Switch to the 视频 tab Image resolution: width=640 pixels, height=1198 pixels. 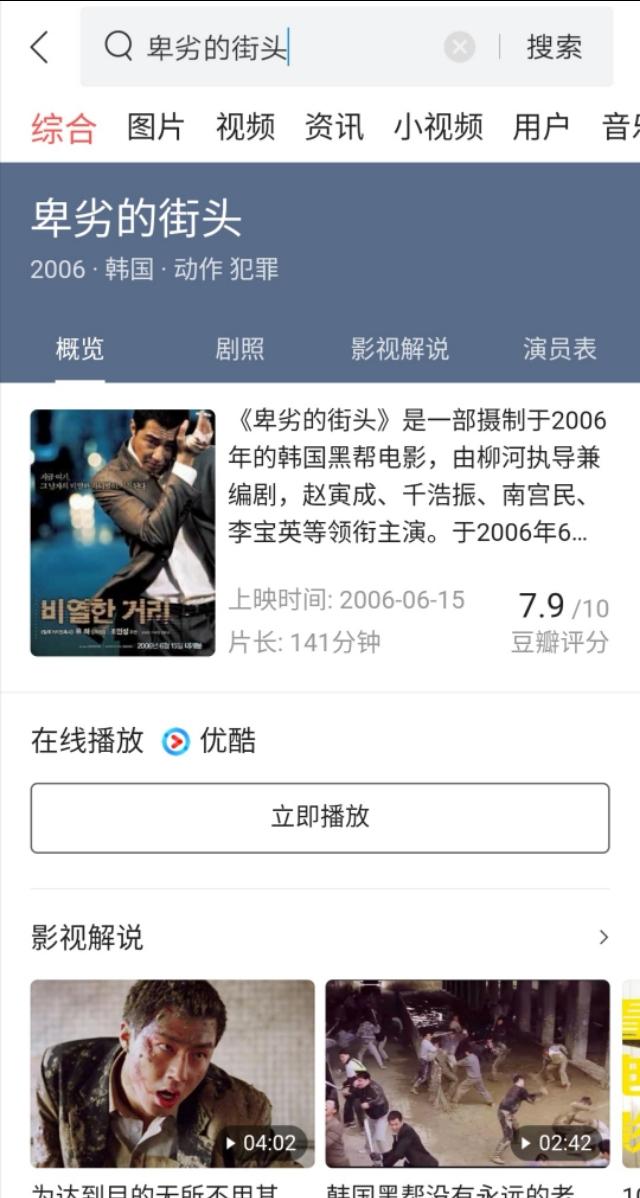[x=245, y=127]
